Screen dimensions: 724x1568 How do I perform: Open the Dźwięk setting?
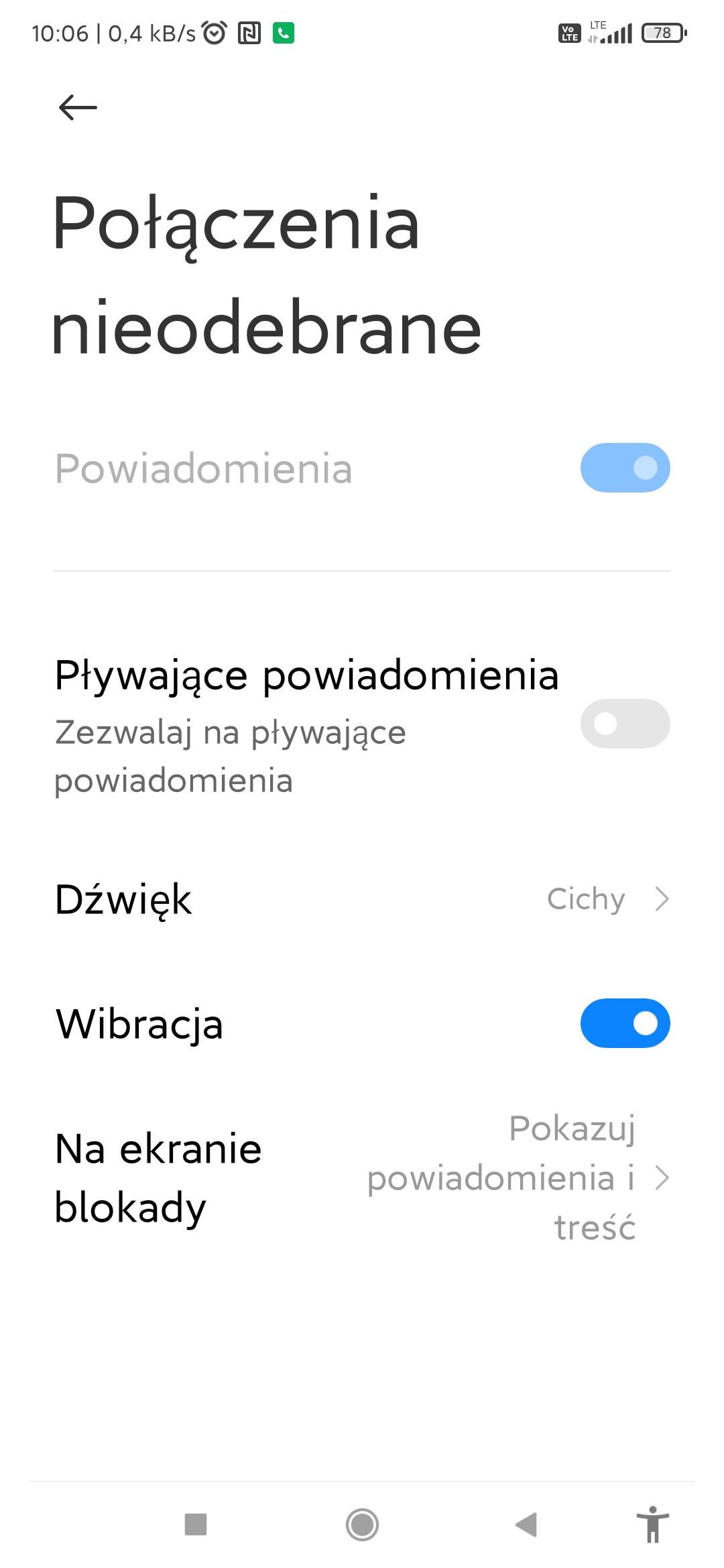[362, 899]
